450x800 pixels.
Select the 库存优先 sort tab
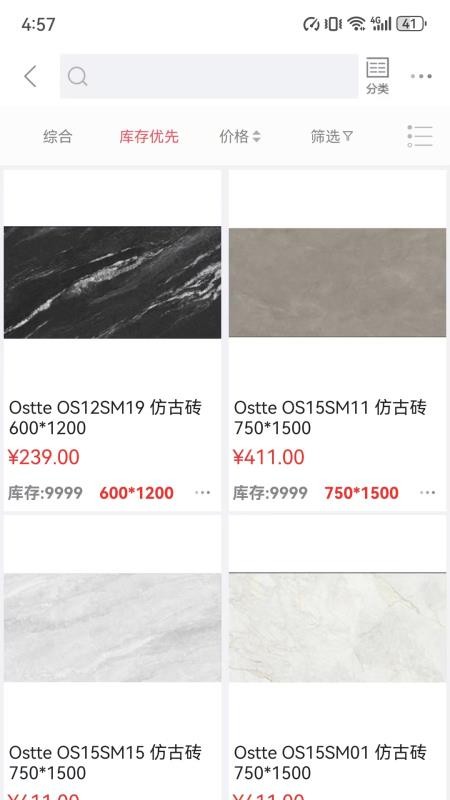click(x=149, y=137)
